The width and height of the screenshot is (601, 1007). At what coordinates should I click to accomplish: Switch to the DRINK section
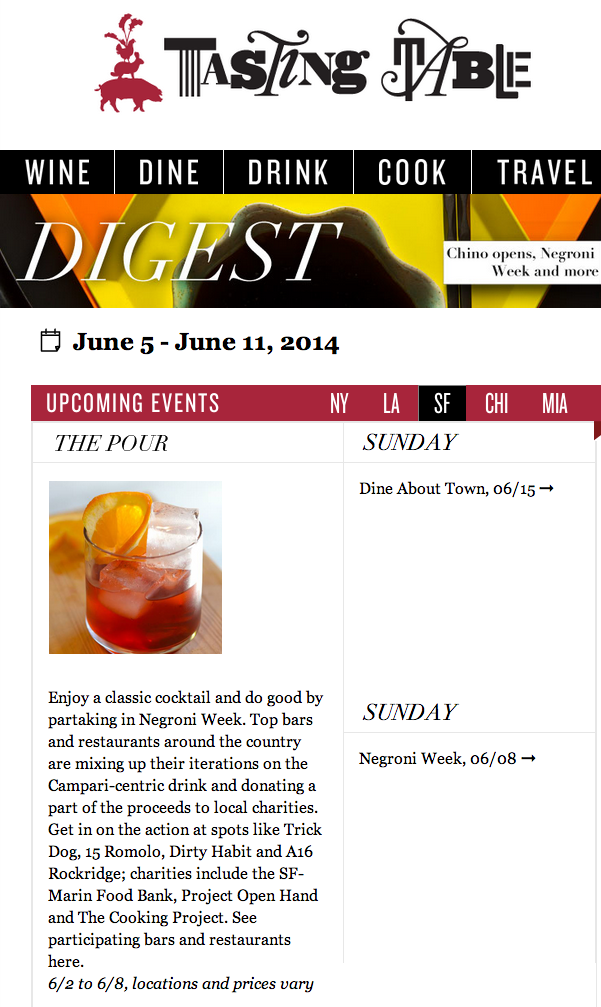coord(288,172)
